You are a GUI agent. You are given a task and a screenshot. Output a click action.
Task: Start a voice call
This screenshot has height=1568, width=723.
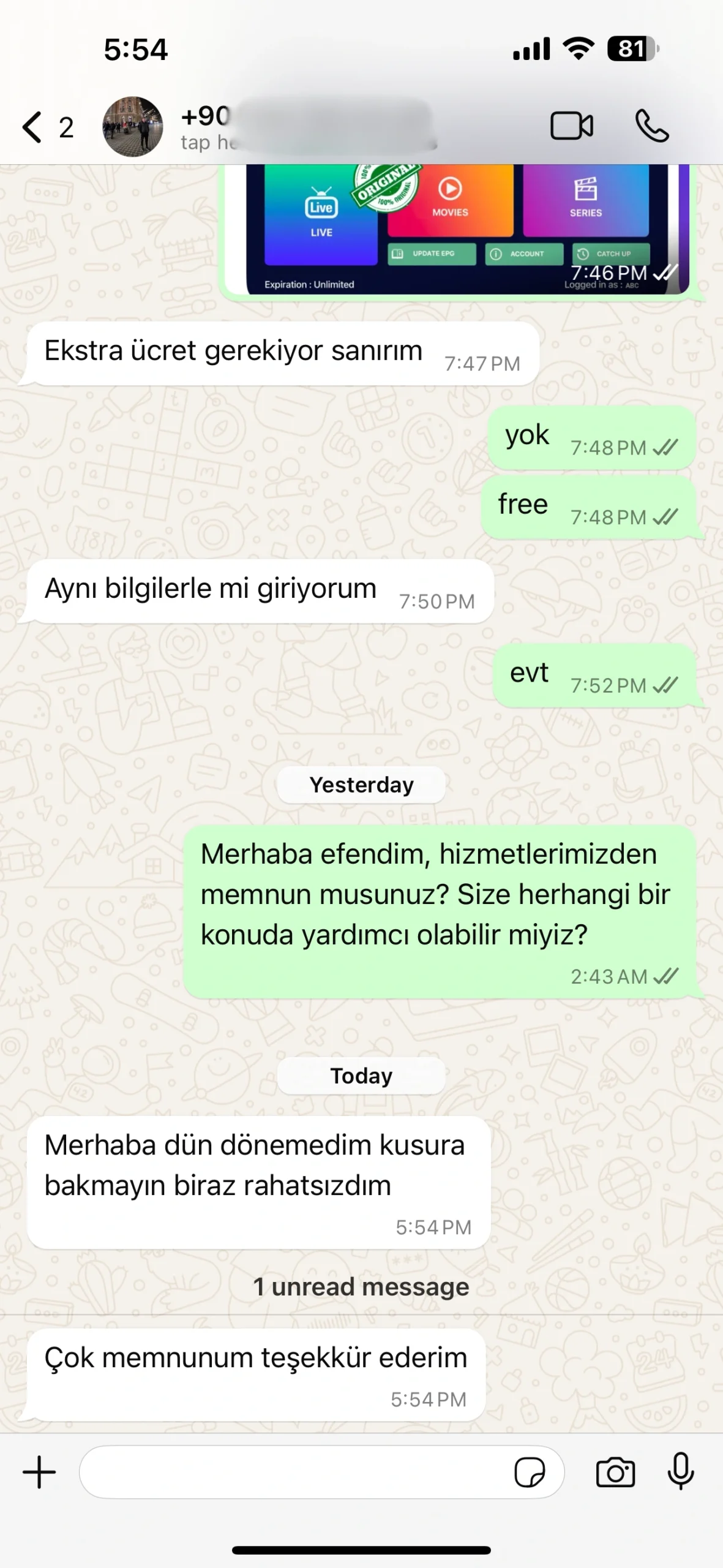coord(651,126)
